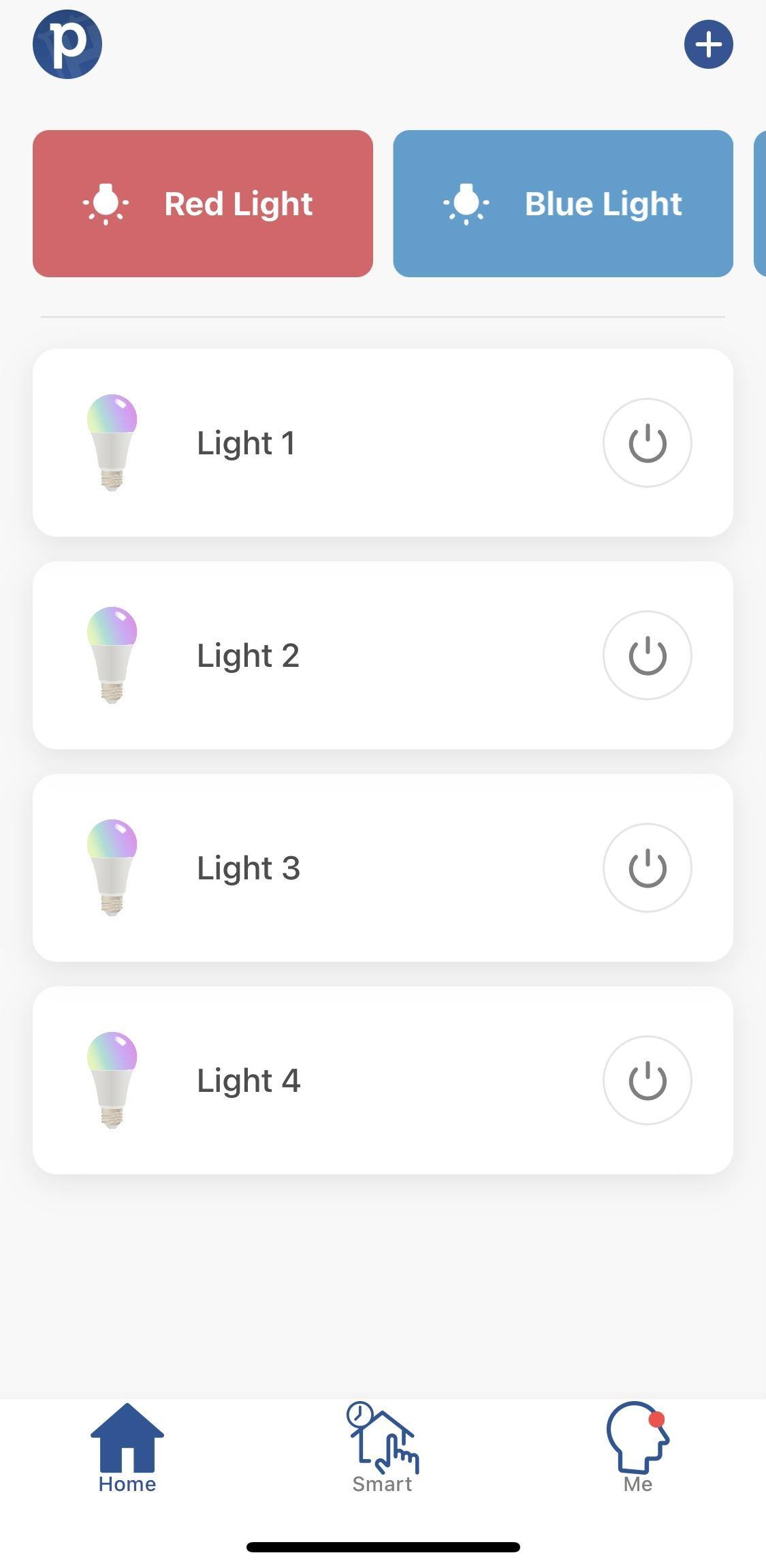Activate the Blue Light scene
This screenshot has height=1568, width=766.
[563, 204]
